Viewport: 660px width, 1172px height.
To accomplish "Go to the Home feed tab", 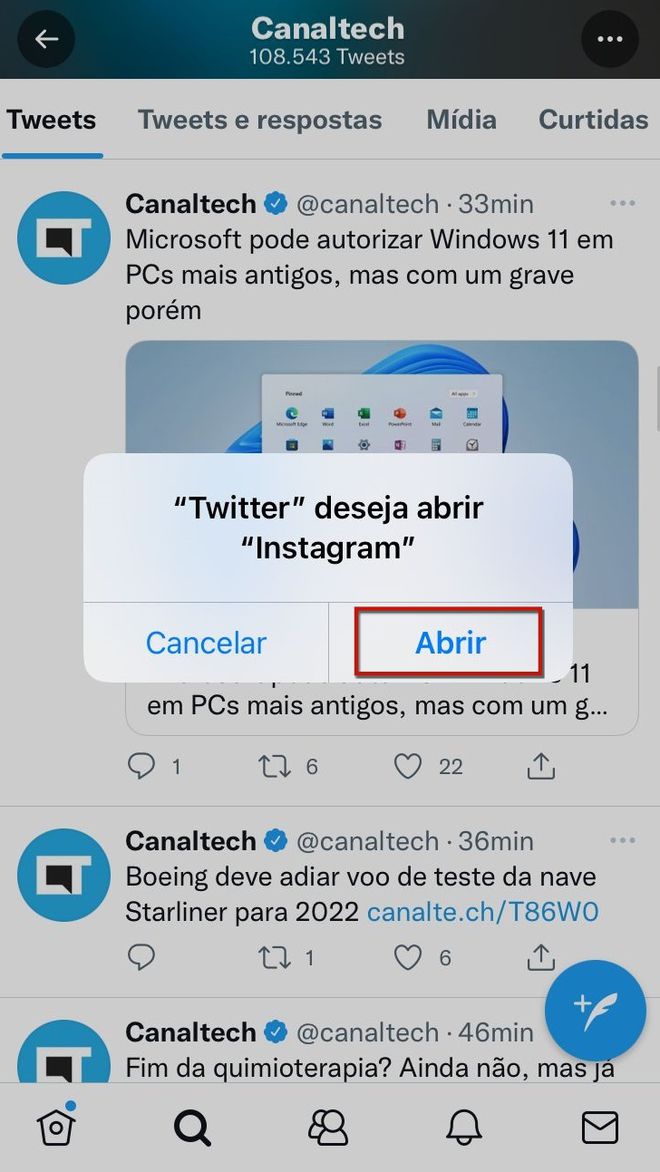I will coord(56,1127).
